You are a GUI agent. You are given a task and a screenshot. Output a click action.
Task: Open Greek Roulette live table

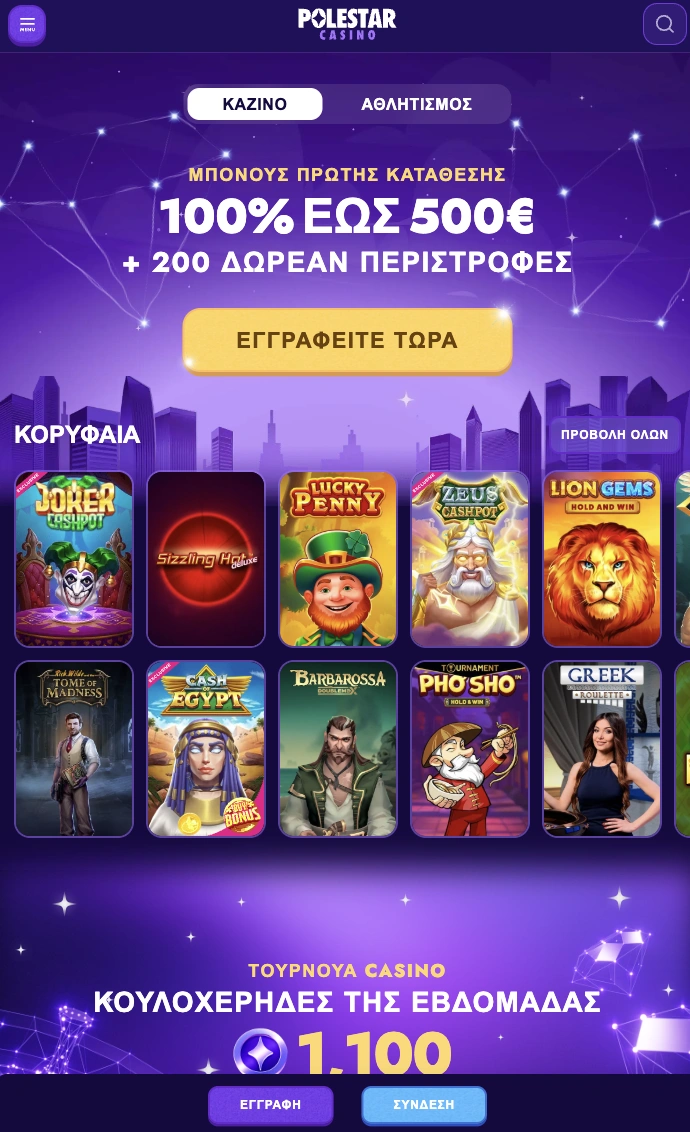602,749
